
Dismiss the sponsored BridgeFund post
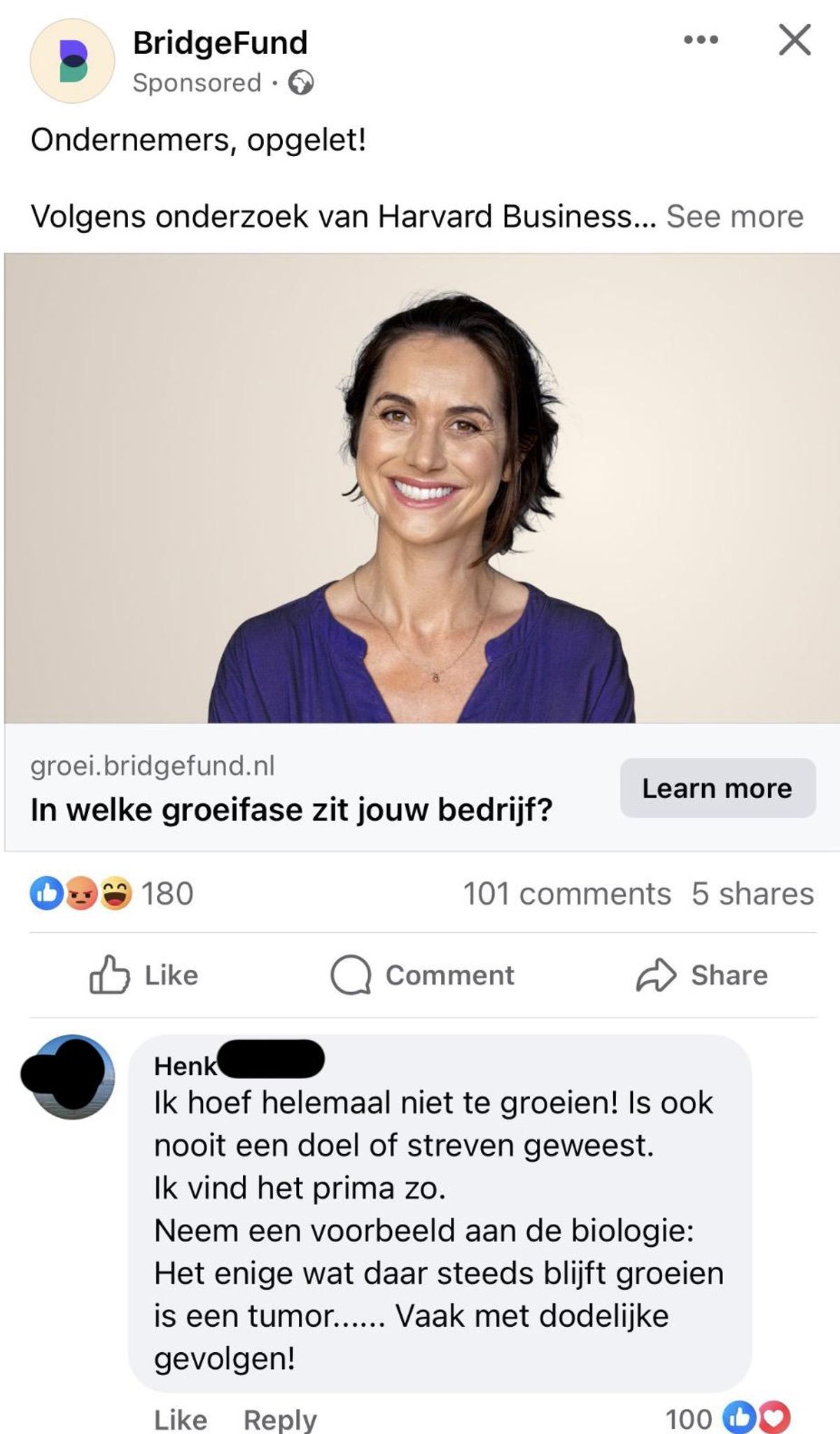(794, 40)
